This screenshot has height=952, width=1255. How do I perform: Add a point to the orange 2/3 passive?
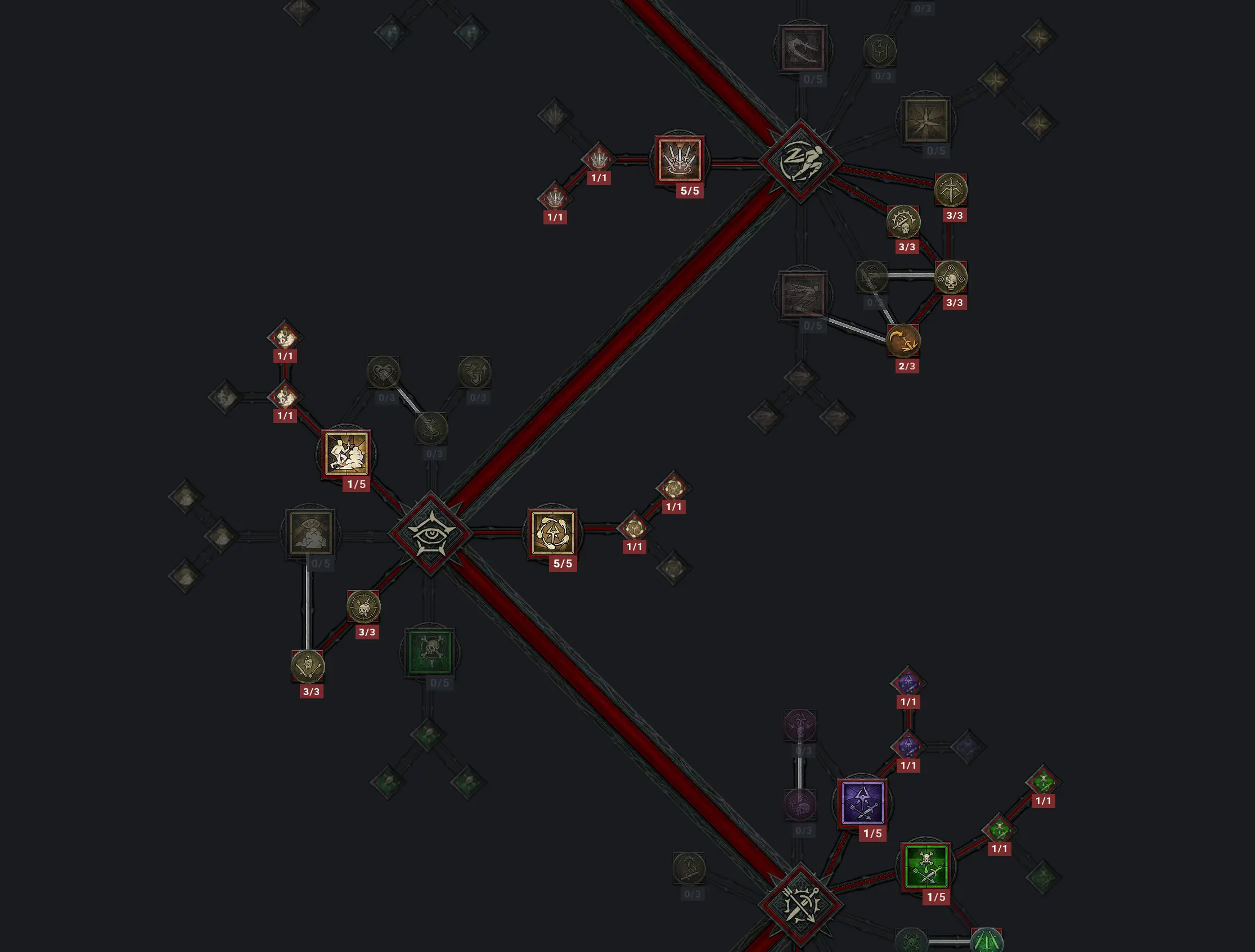(903, 340)
